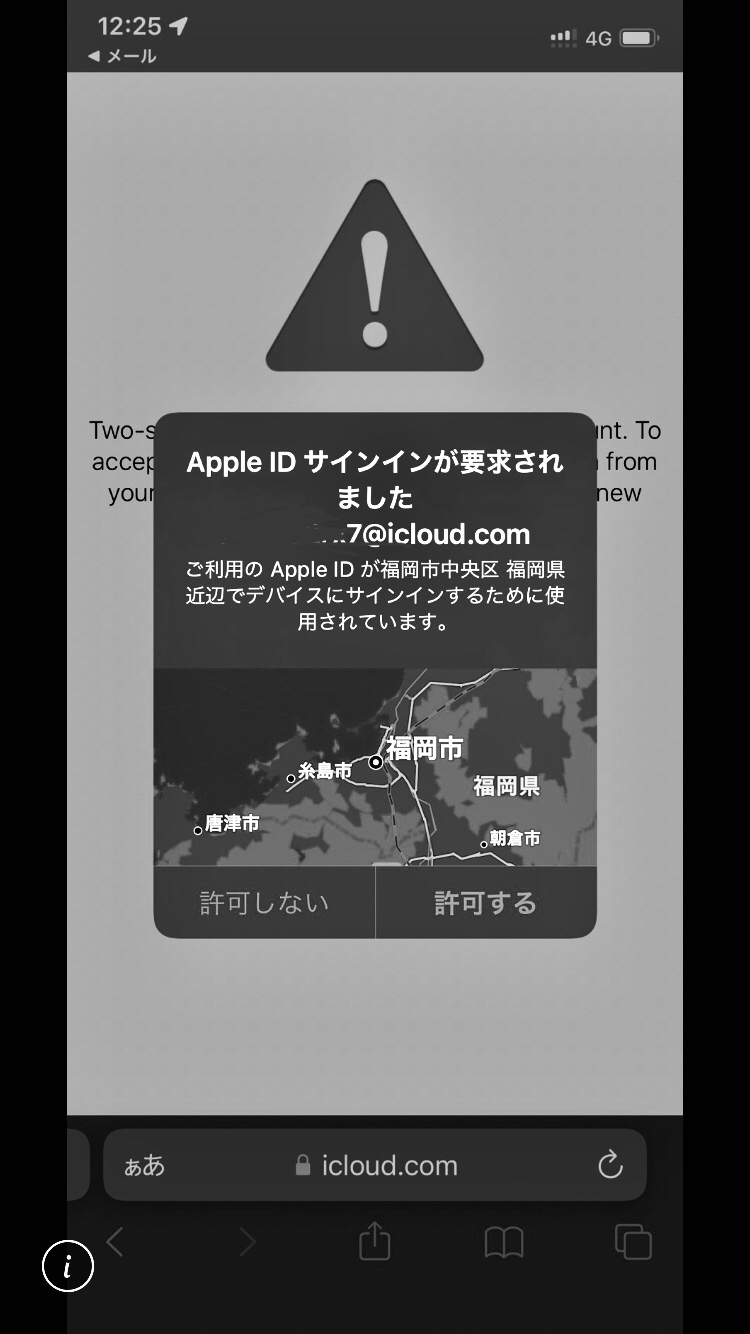The width and height of the screenshot is (750, 1334).
Task: Tap 許可しない to deny the sign-in
Action: 264,903
